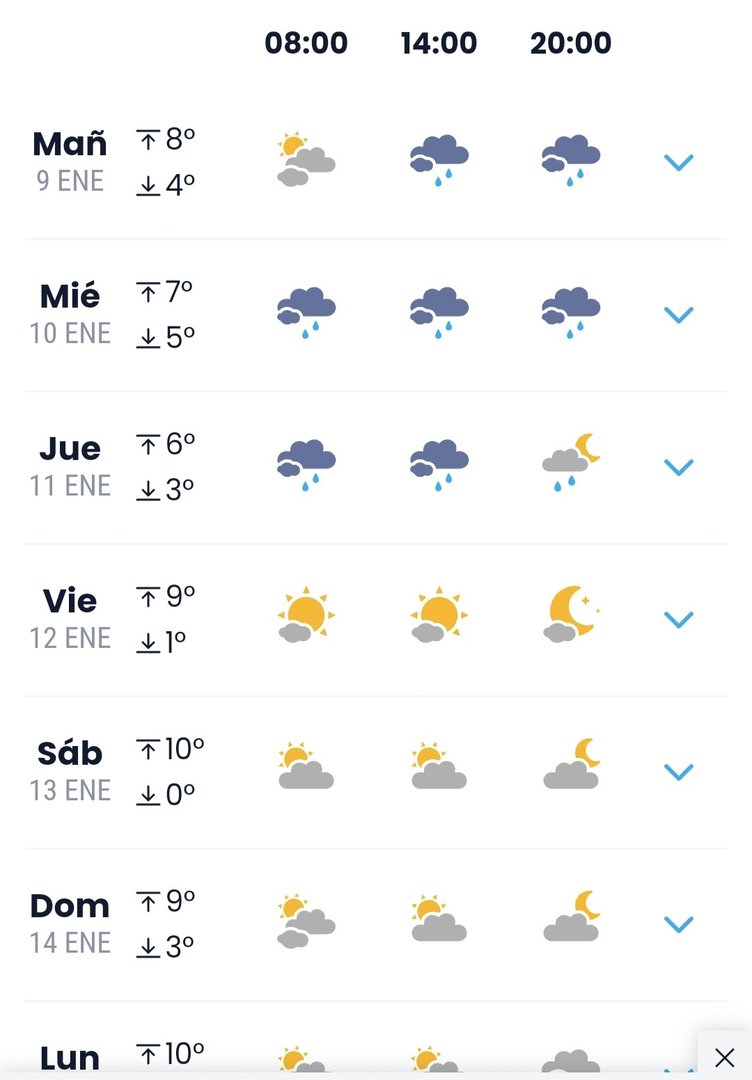Show hourly details for Jue 11 ENE
752x1080 pixels.
click(678, 467)
